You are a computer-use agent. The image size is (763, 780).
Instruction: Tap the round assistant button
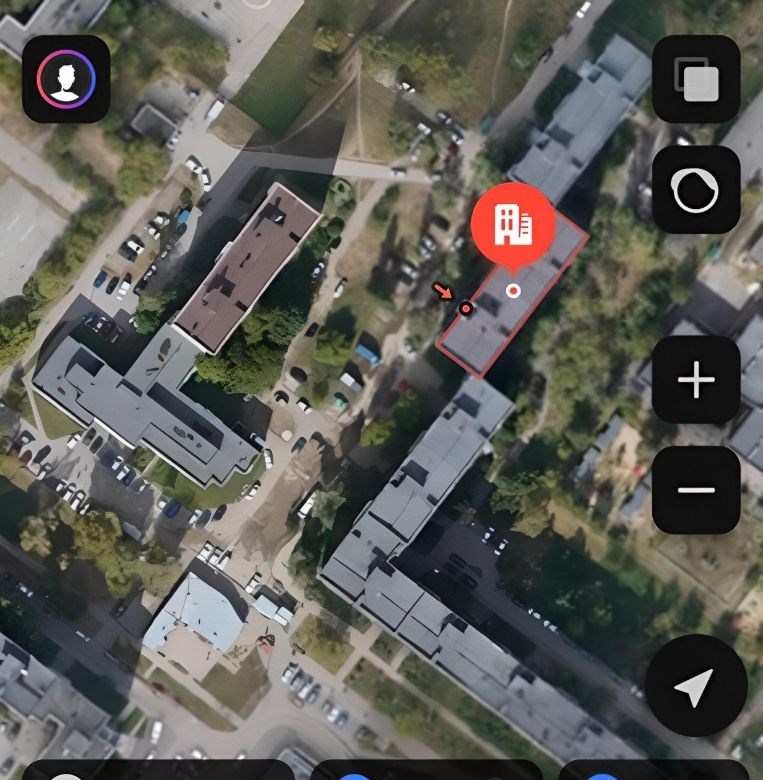click(x=696, y=190)
